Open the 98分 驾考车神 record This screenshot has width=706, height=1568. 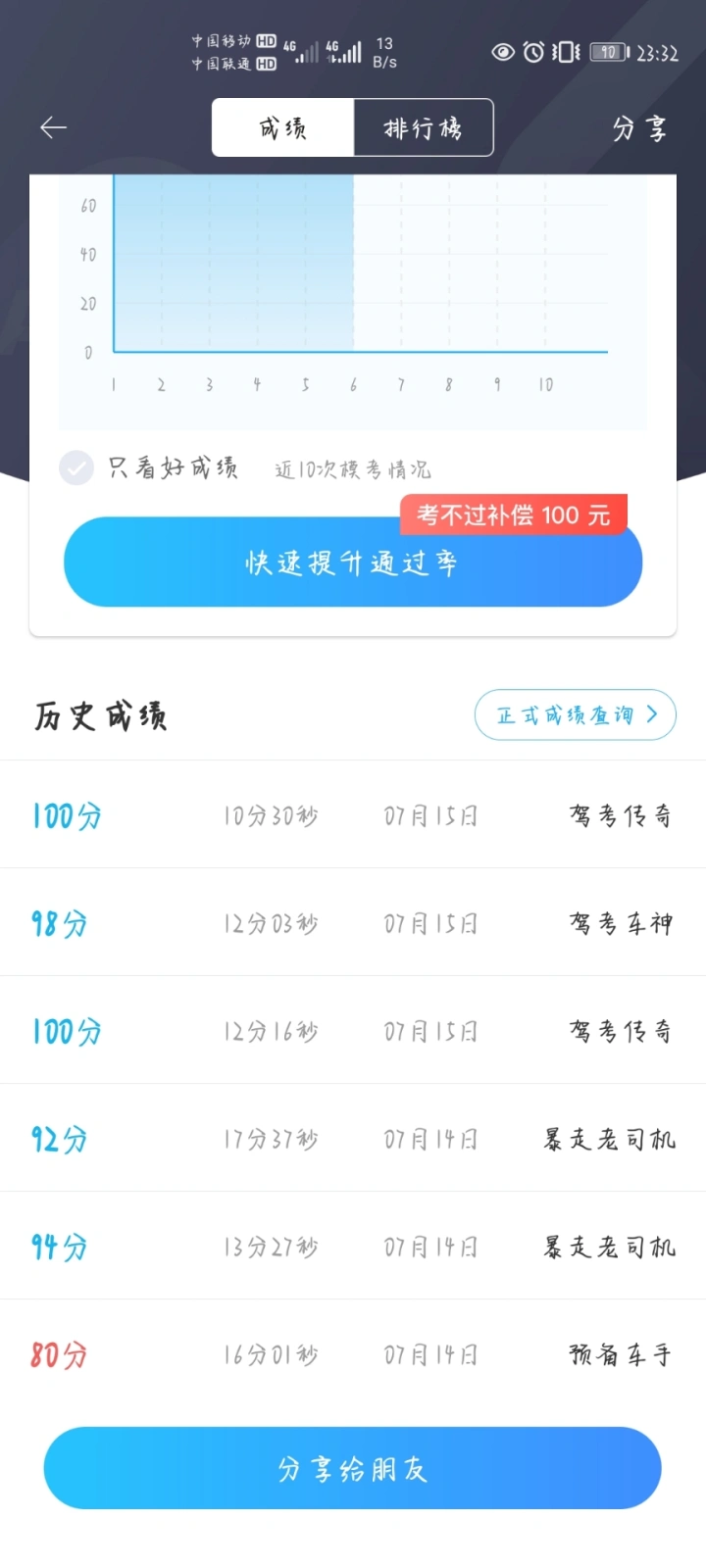coord(353,922)
